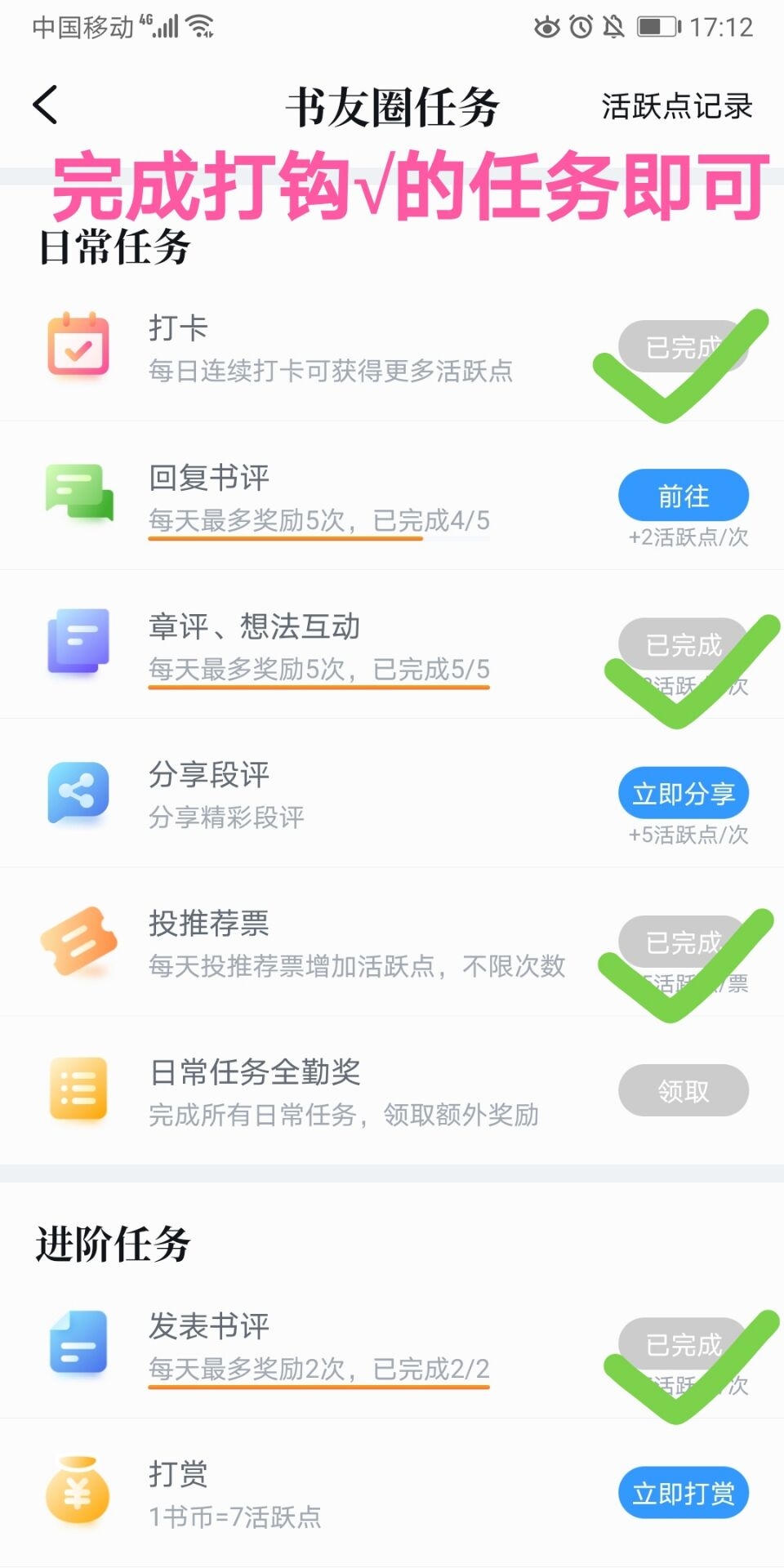Go back using the arrow icon

coord(46,105)
